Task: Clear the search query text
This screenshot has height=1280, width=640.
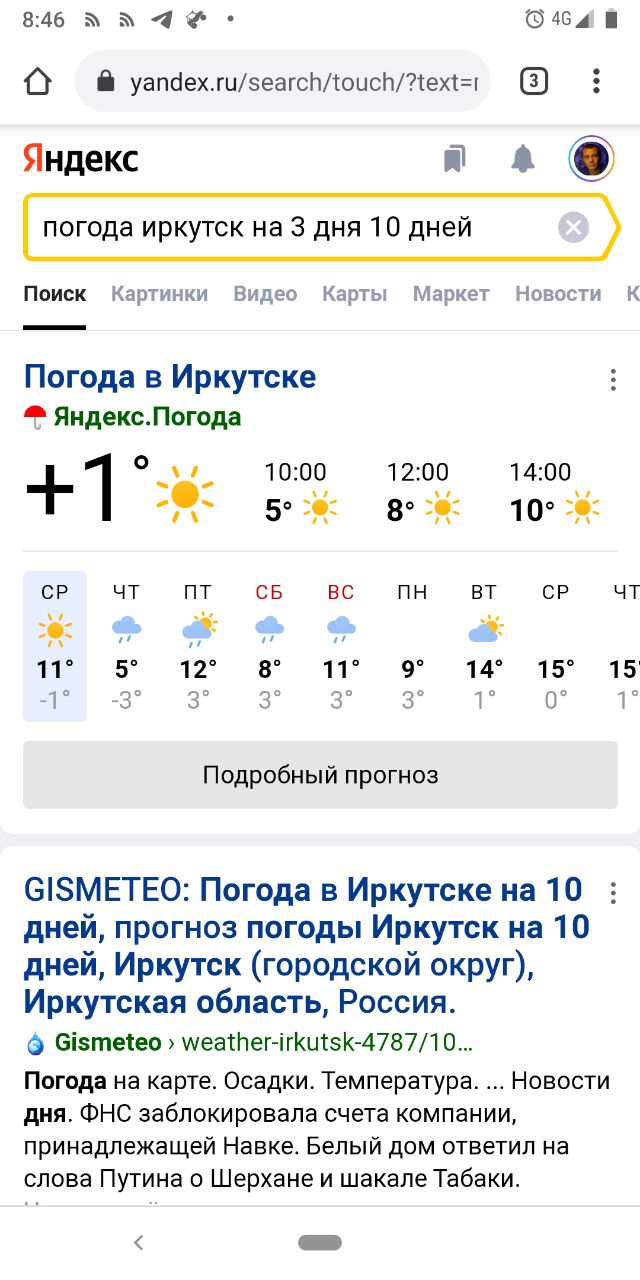Action: click(x=573, y=228)
